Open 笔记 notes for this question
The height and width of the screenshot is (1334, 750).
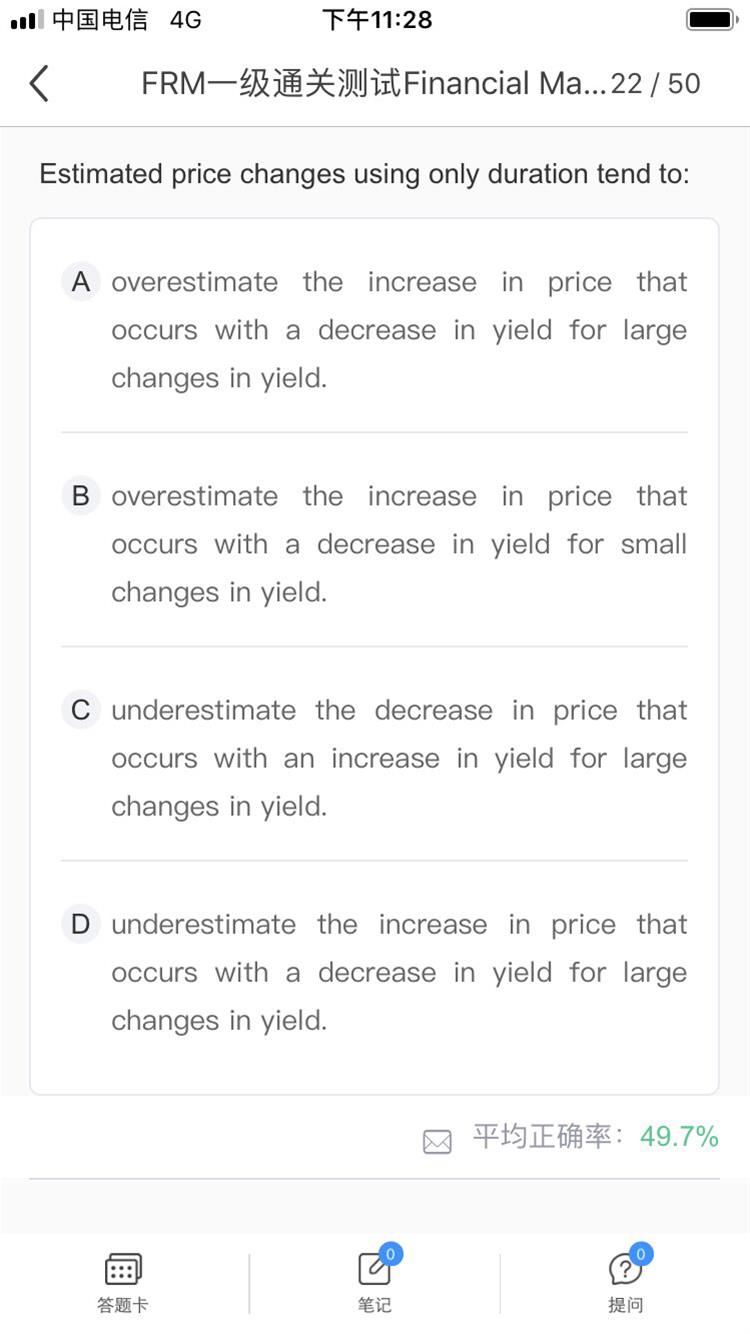375,1283
